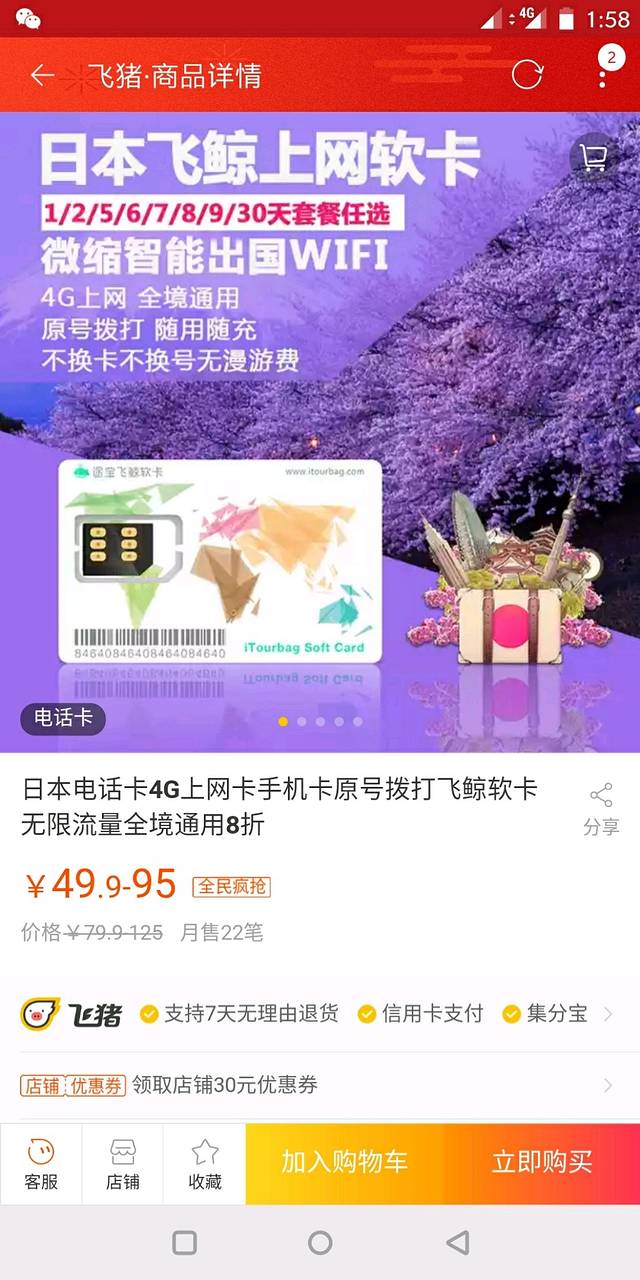Go back from product details
This screenshot has width=640, height=1280.
pyautogui.click(x=41, y=75)
